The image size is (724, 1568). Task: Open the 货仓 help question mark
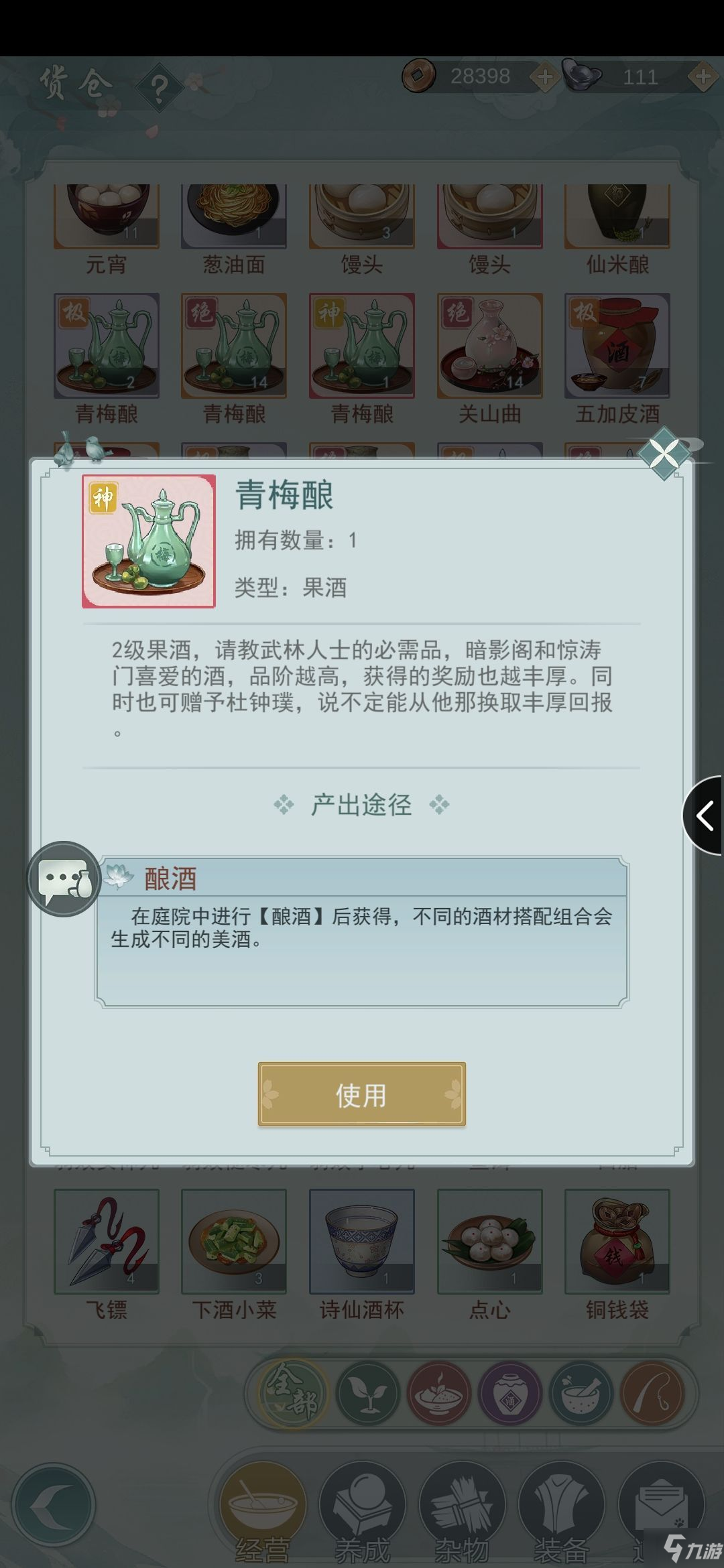159,88
